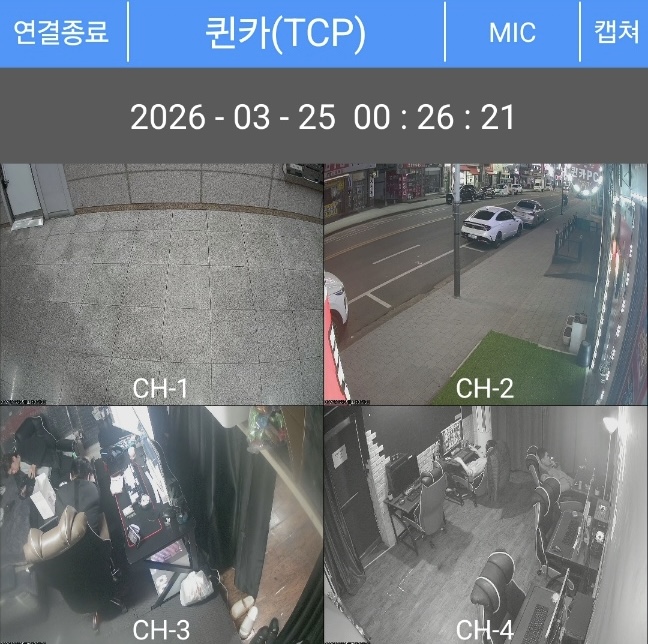Image resolution: width=648 pixels, height=644 pixels.
Task: View the CH-4 camera feed
Action: click(x=486, y=524)
